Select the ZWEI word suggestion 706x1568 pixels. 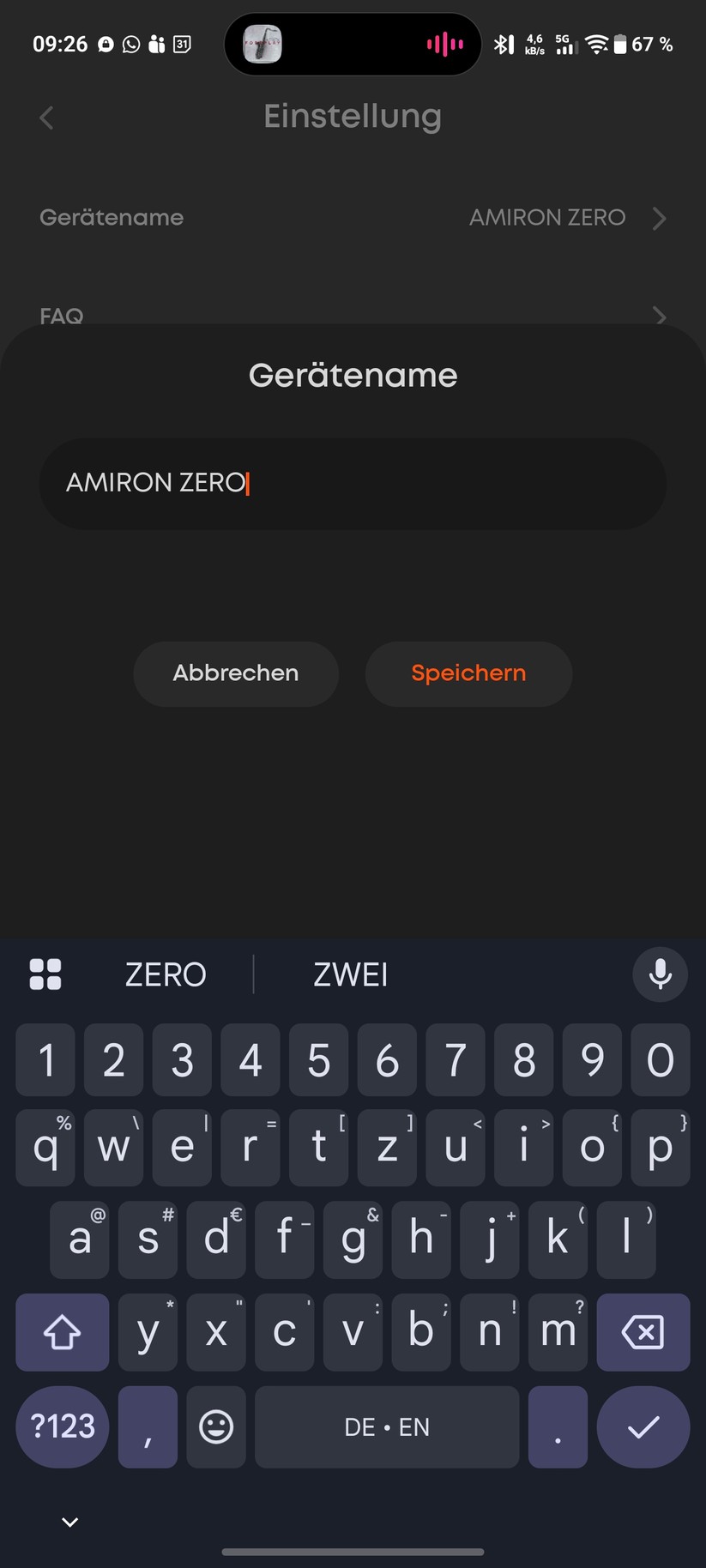pos(350,974)
